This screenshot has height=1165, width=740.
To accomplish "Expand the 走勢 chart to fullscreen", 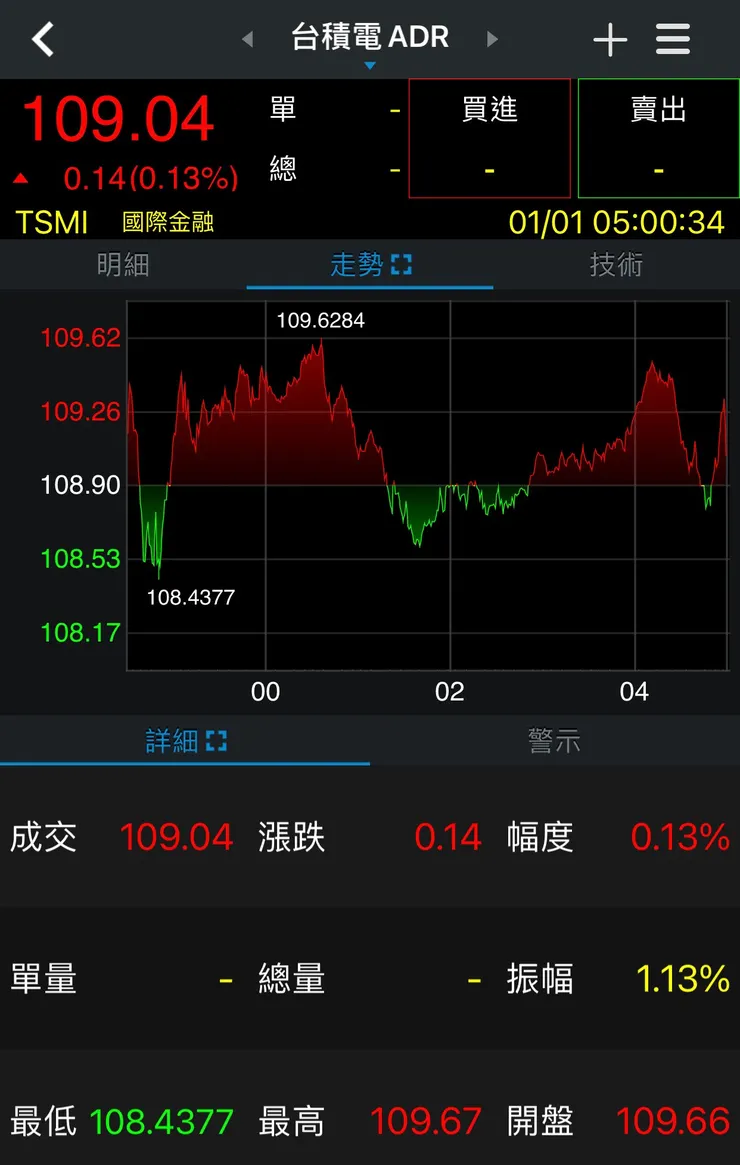I will 401,265.
